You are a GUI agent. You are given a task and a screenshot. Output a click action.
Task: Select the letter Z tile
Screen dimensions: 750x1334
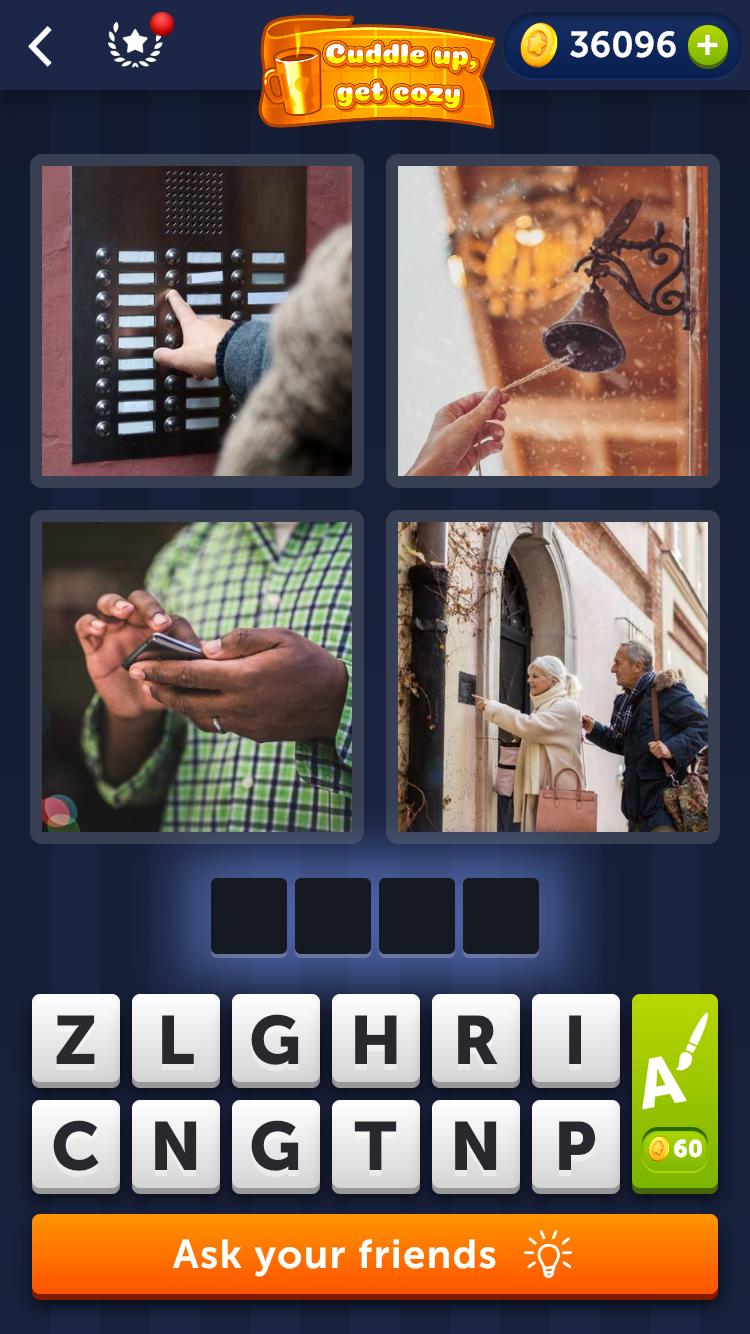(75, 1040)
